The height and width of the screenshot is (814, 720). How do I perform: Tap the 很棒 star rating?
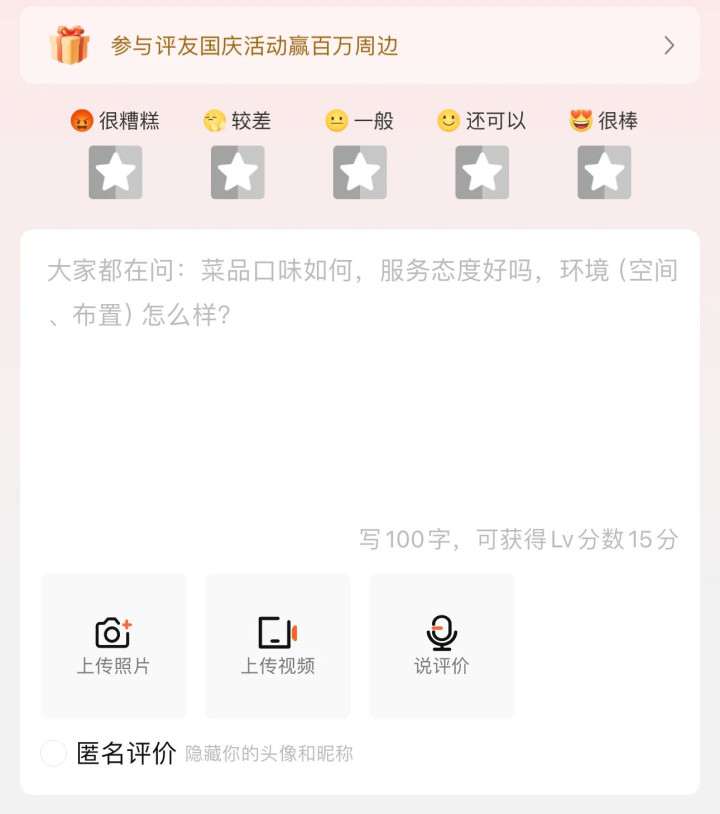tap(604, 172)
